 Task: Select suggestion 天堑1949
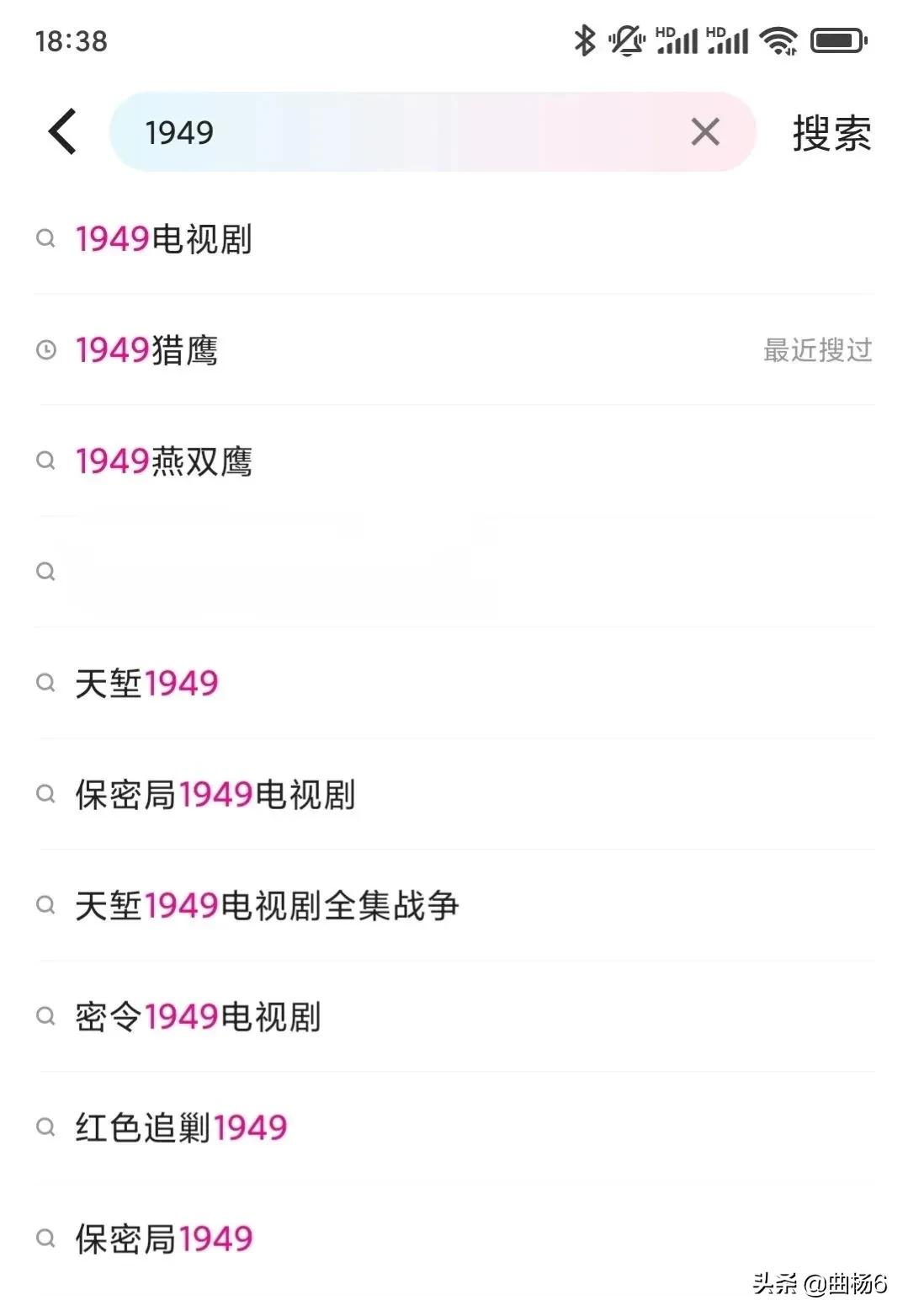pos(147,684)
